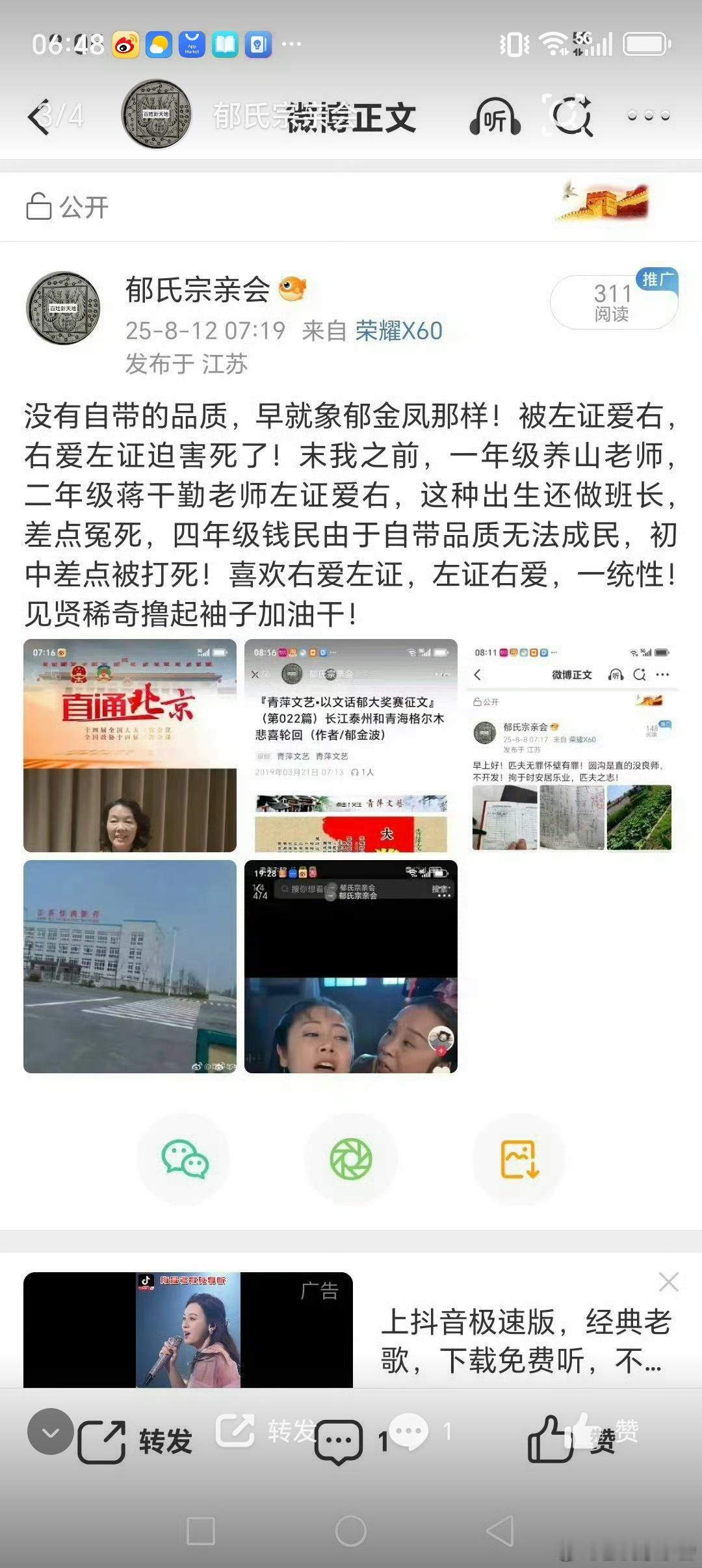
Task: Tap the verified badge beside 郁氏宗亲会
Action: 292,289
